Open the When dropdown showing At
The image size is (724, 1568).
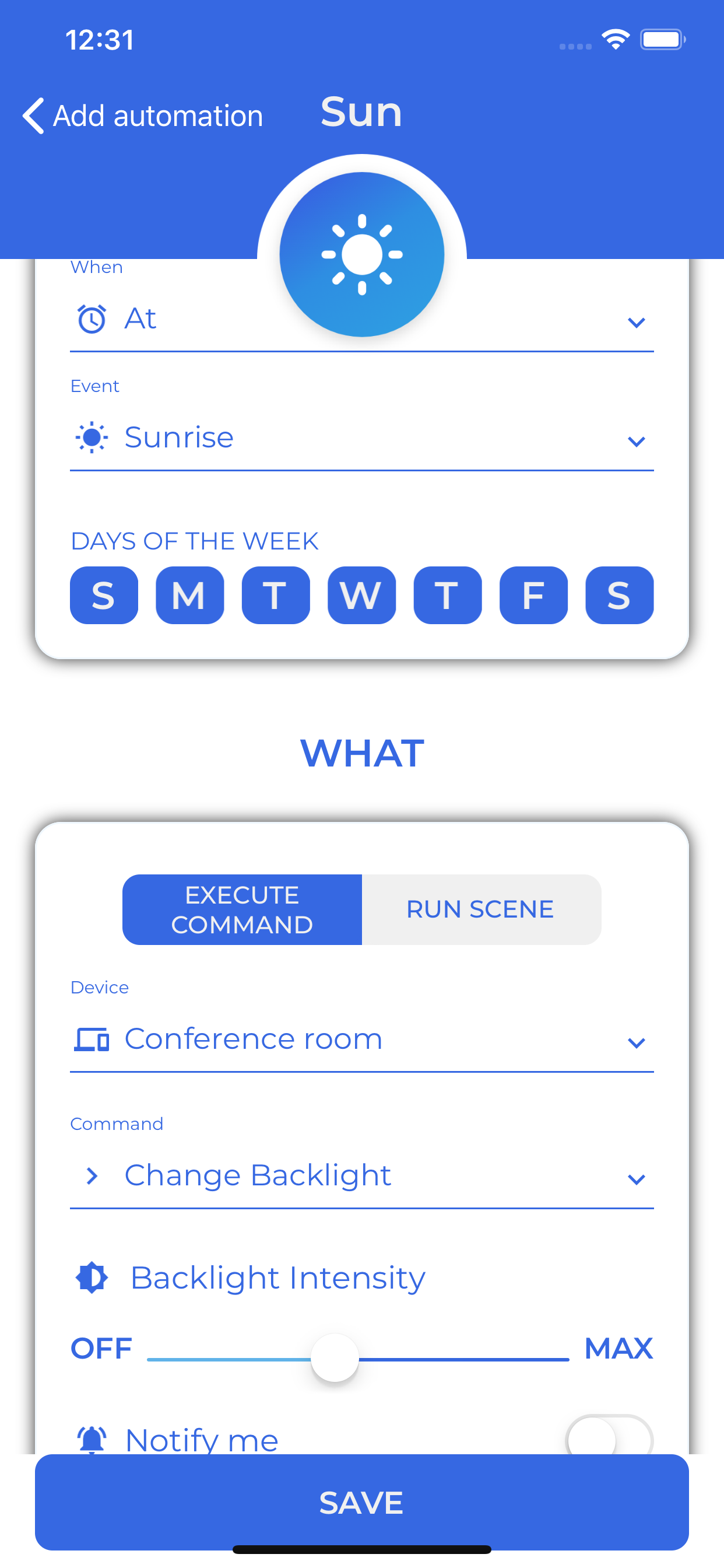coord(361,319)
